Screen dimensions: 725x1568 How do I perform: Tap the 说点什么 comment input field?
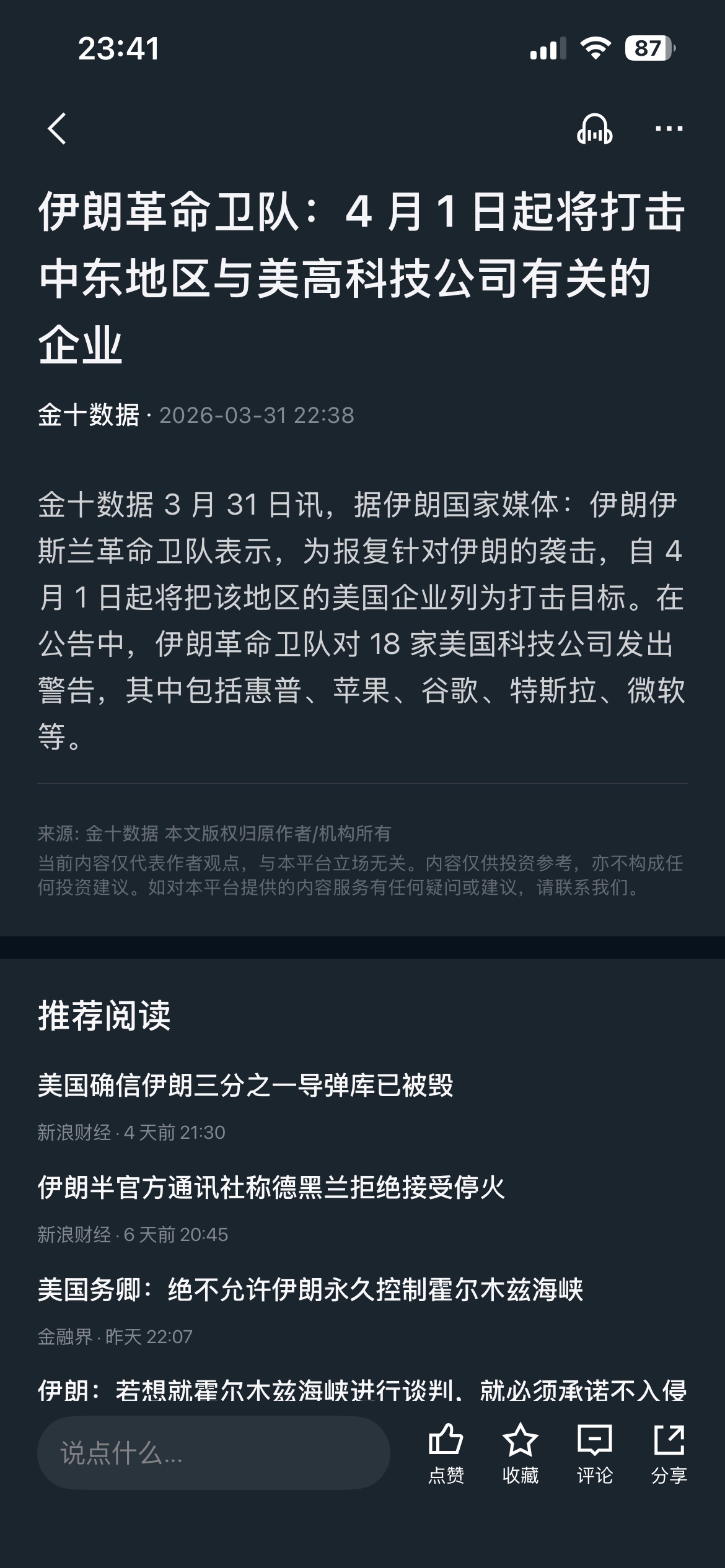(x=213, y=1453)
